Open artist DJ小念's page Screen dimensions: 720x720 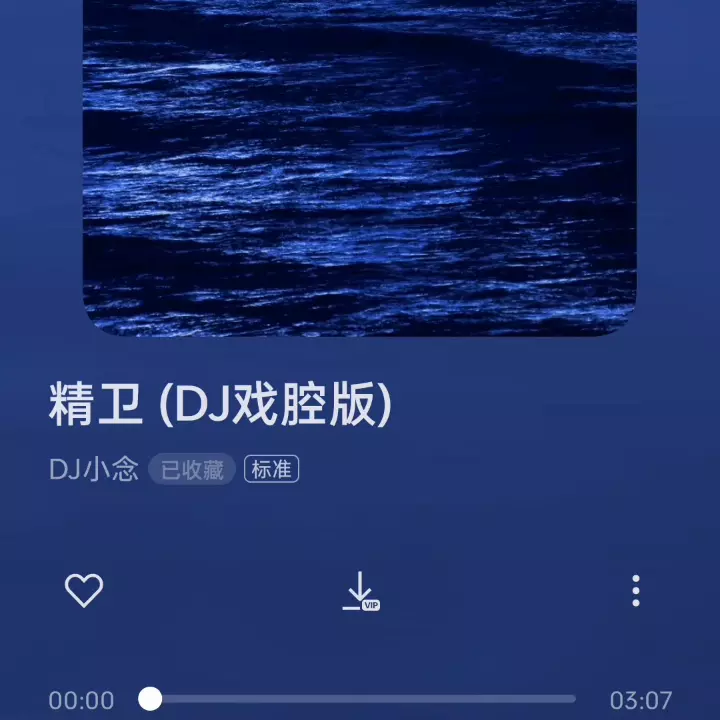click(x=94, y=469)
